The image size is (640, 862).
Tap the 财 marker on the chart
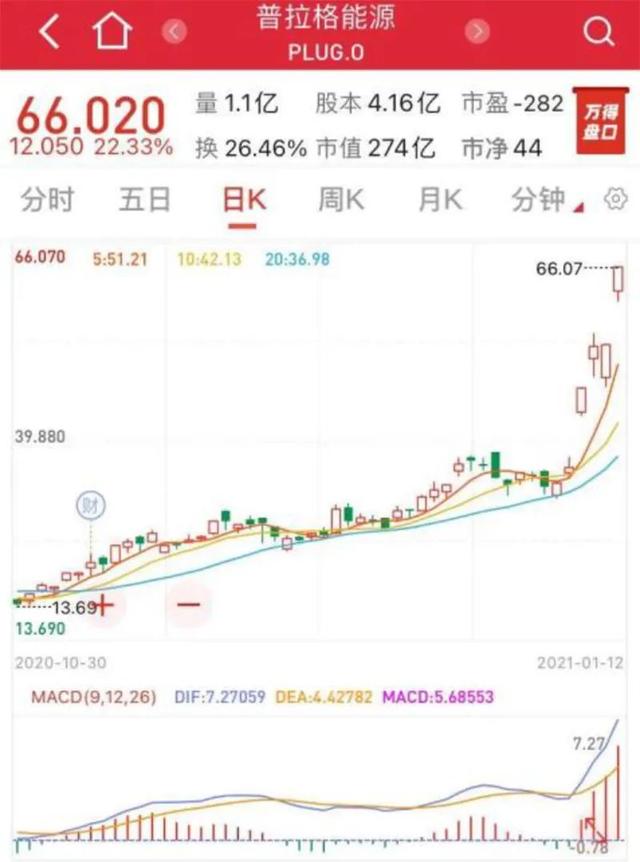coord(90,506)
